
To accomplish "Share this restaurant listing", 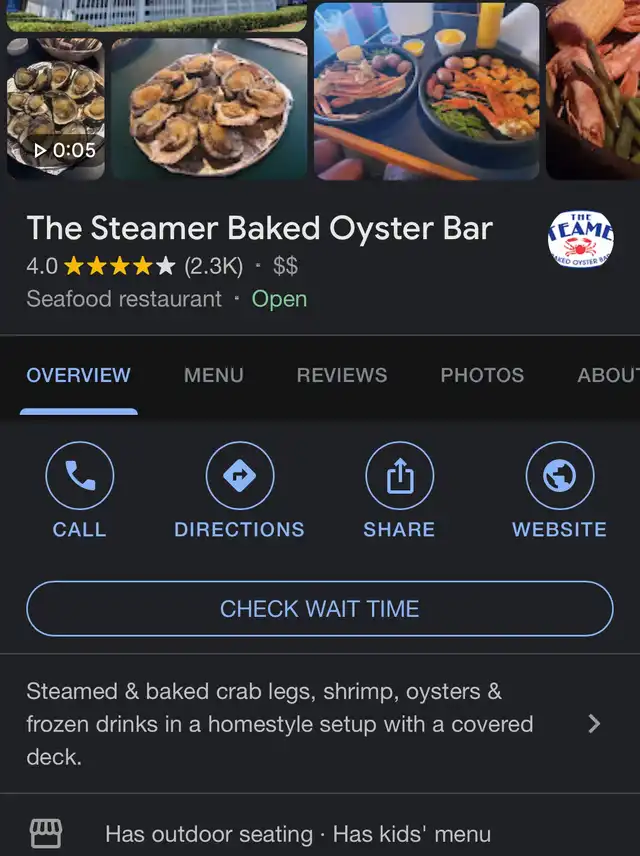I will pyautogui.click(x=399, y=491).
